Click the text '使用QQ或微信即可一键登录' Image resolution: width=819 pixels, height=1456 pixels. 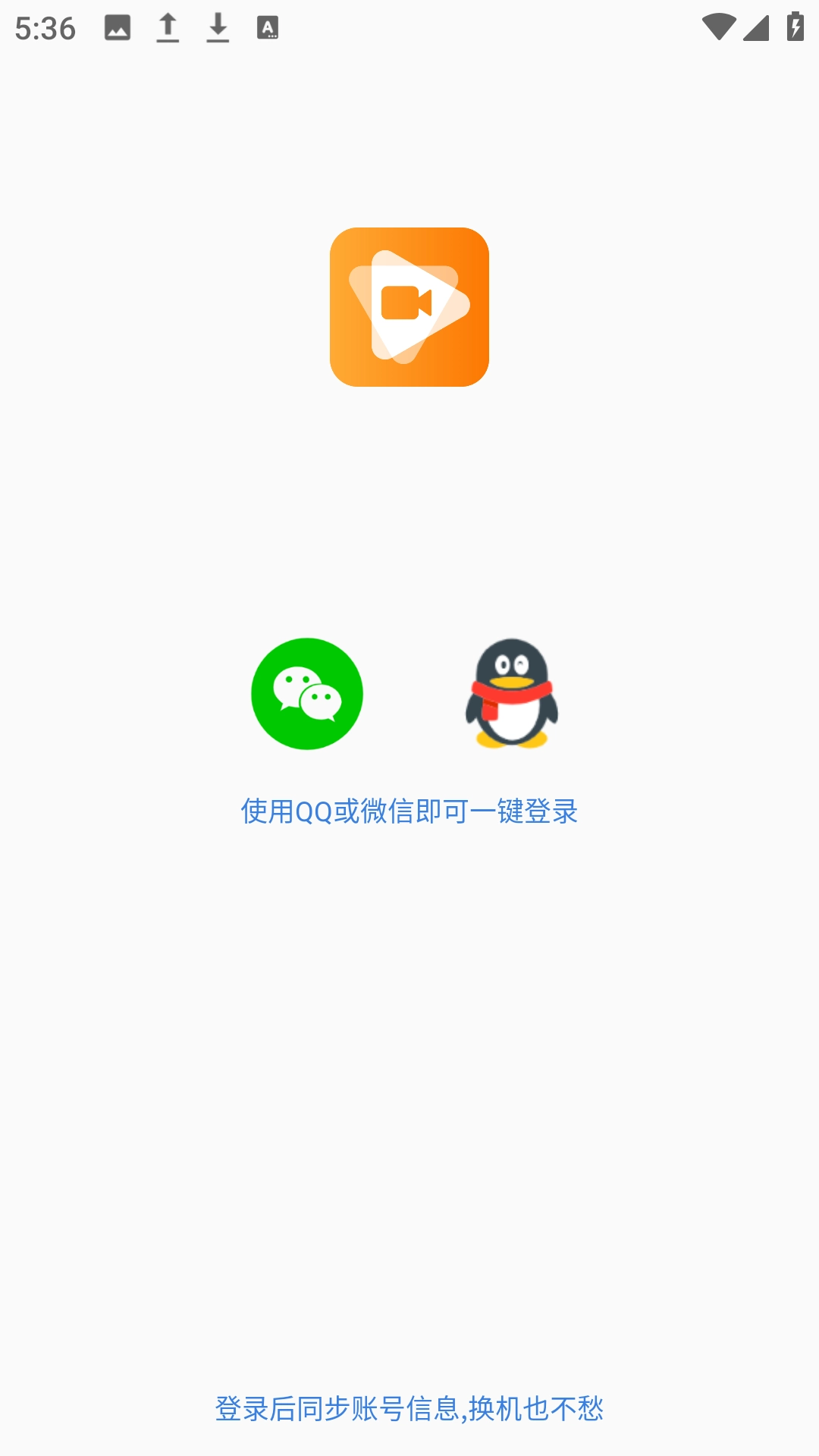pyautogui.click(x=409, y=810)
